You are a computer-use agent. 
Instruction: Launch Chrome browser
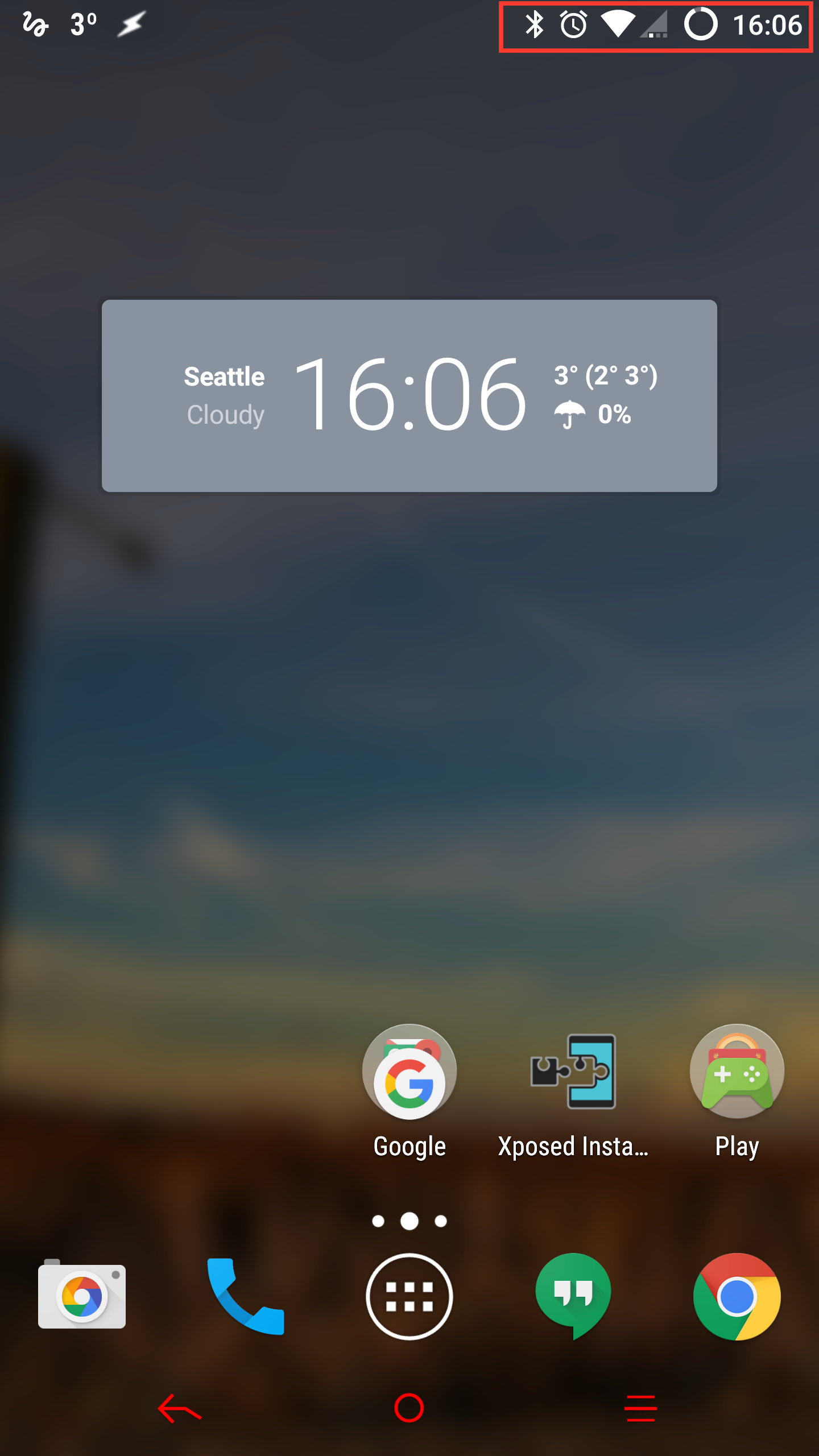click(x=737, y=1296)
